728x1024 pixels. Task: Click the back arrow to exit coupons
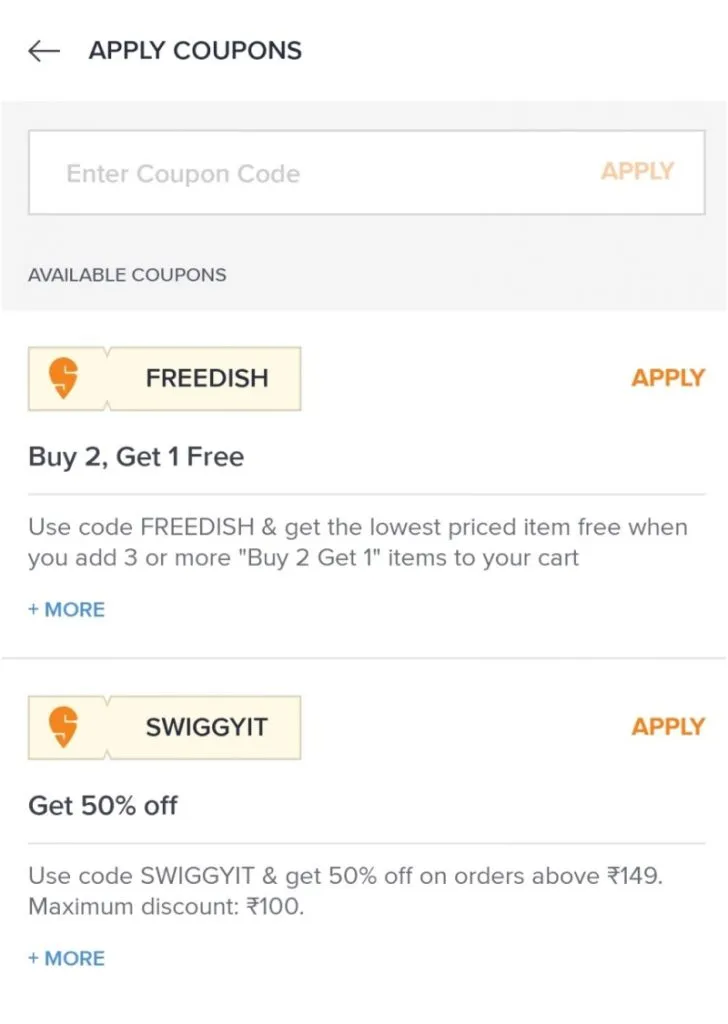point(43,50)
